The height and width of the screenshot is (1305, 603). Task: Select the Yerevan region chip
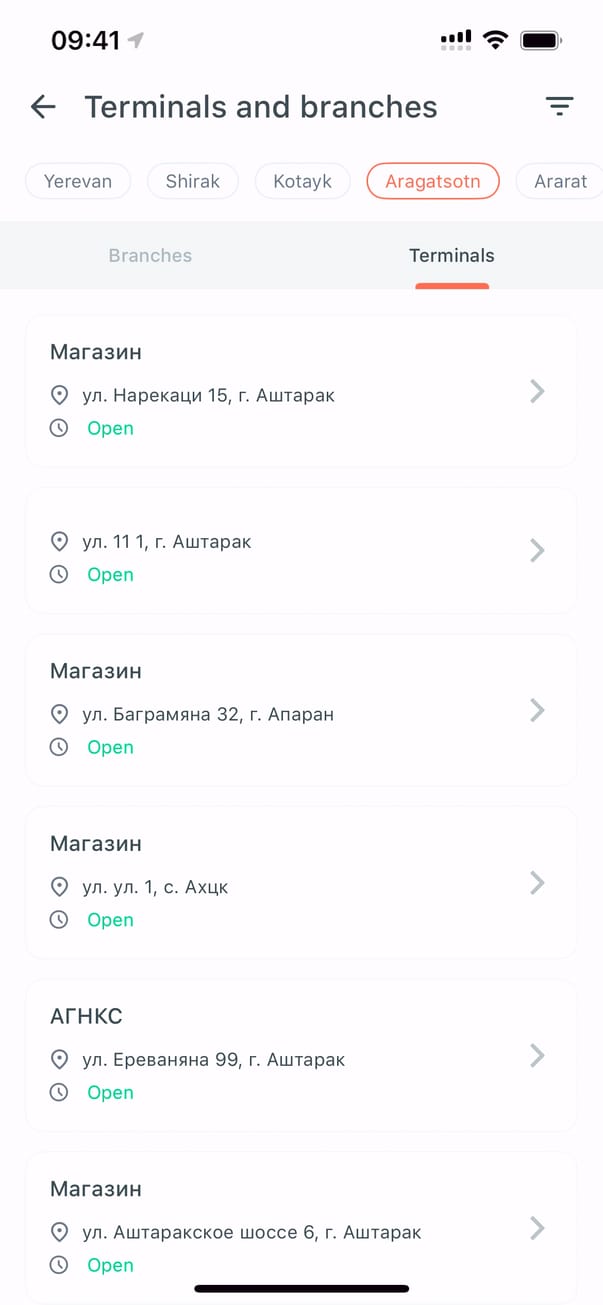click(x=78, y=182)
